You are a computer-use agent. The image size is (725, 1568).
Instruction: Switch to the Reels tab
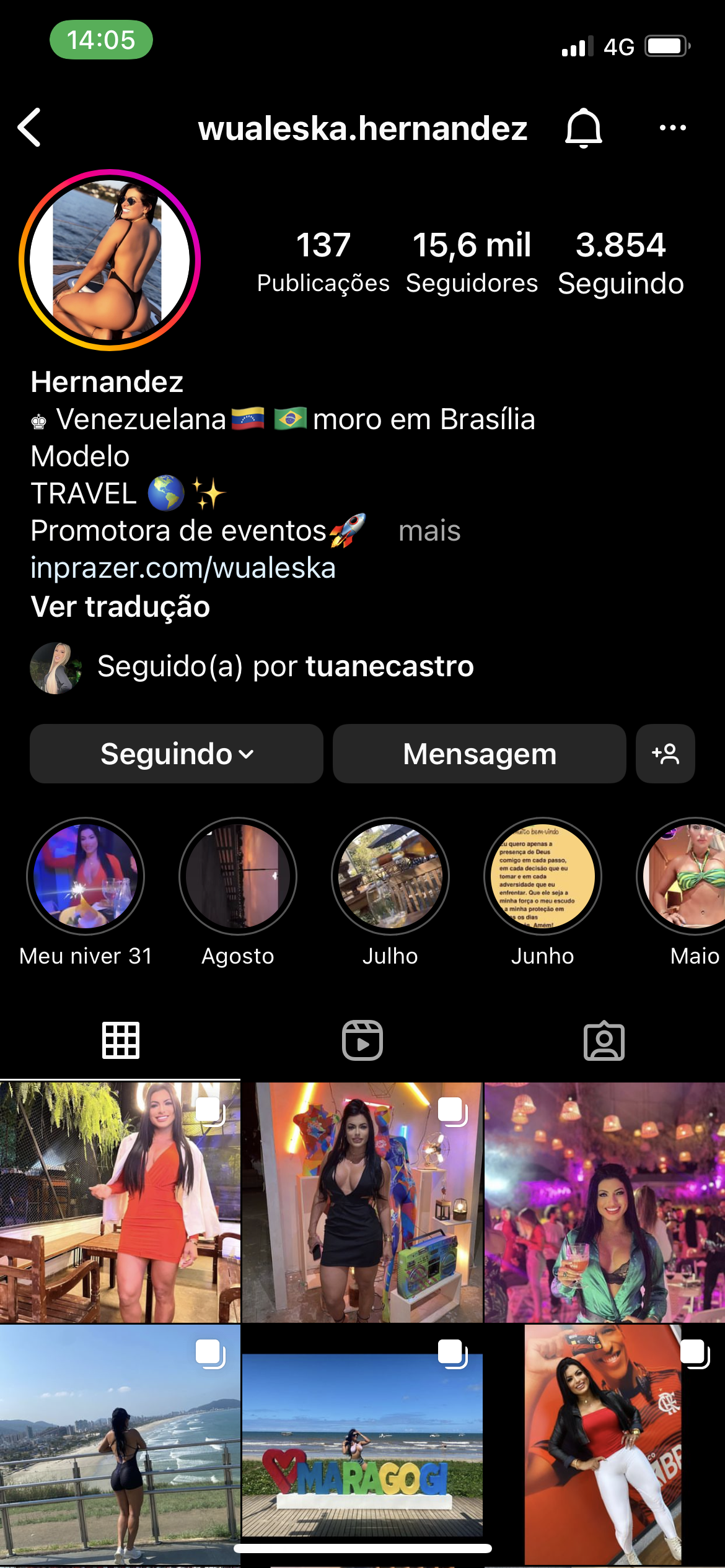(x=362, y=1040)
